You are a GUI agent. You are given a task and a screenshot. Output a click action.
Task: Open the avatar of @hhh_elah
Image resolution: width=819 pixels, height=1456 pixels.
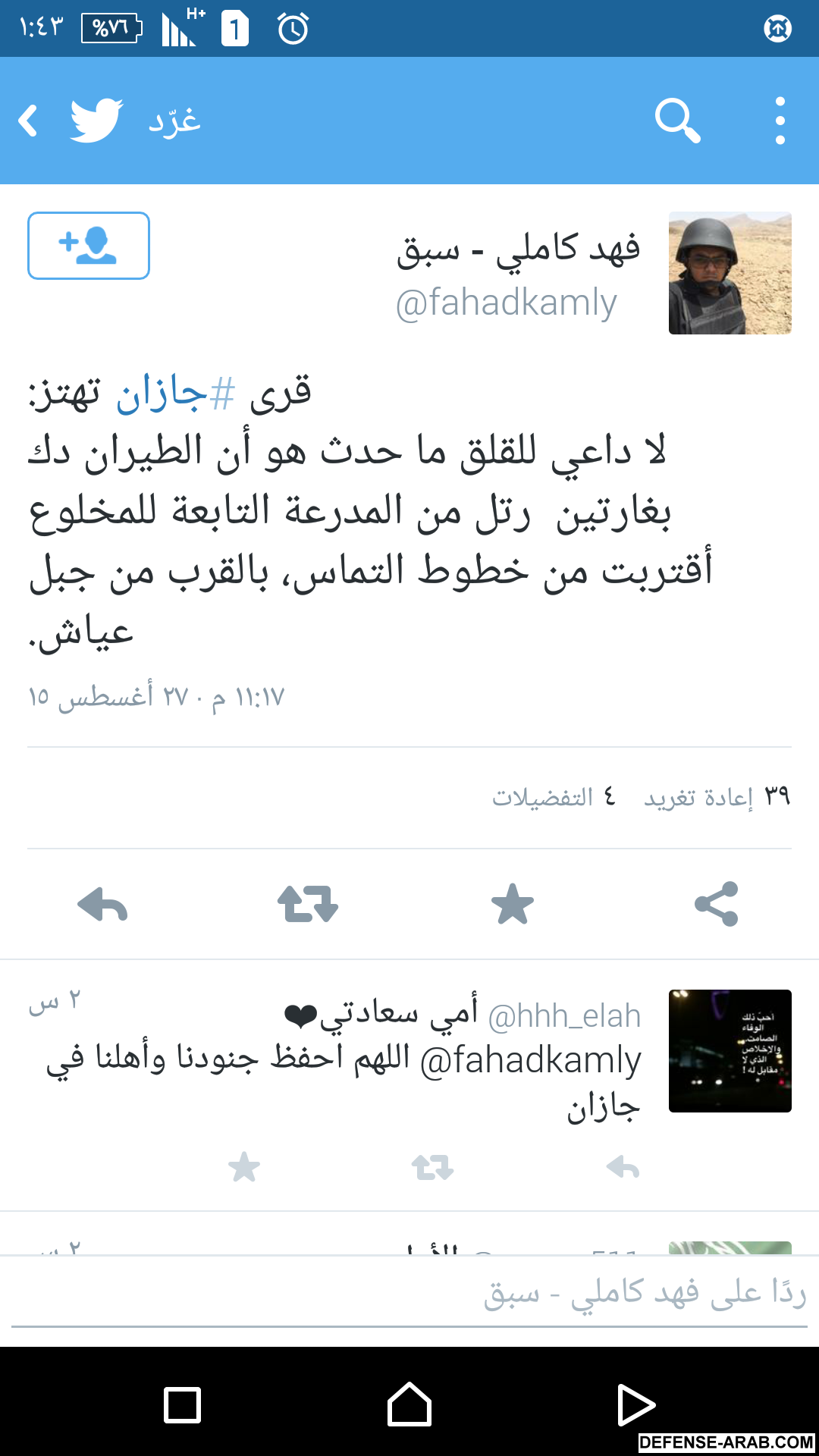(730, 1051)
